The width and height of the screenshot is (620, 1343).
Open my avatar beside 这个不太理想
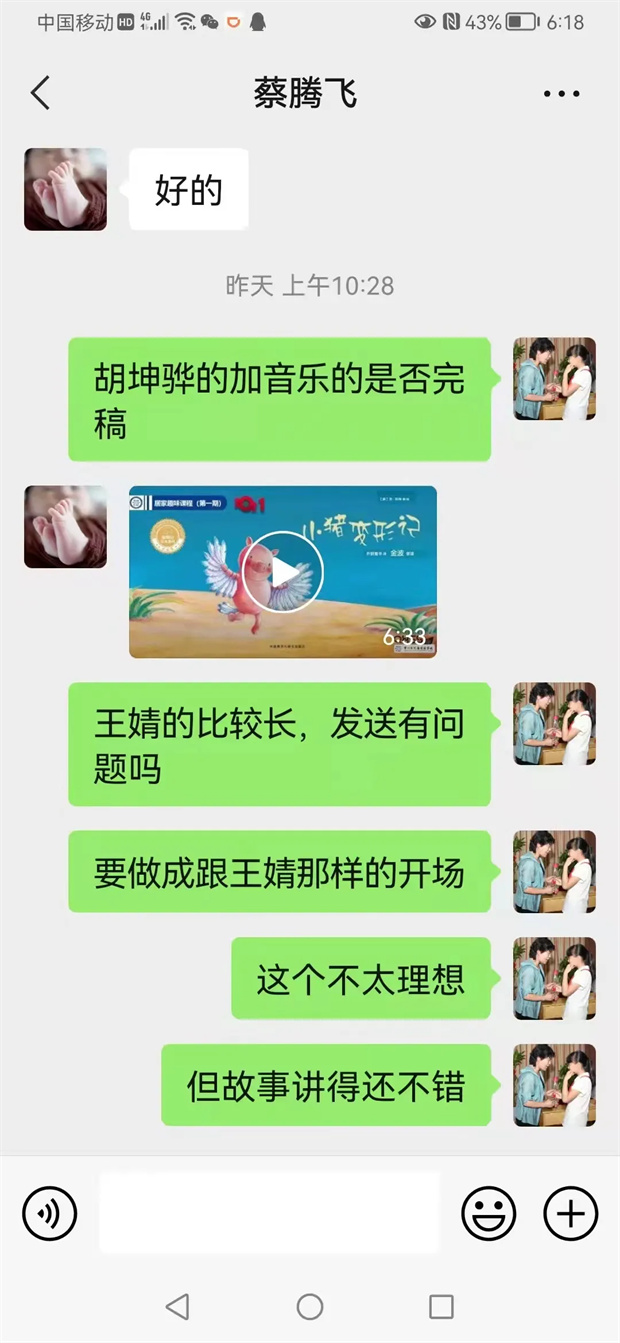[x=554, y=978]
